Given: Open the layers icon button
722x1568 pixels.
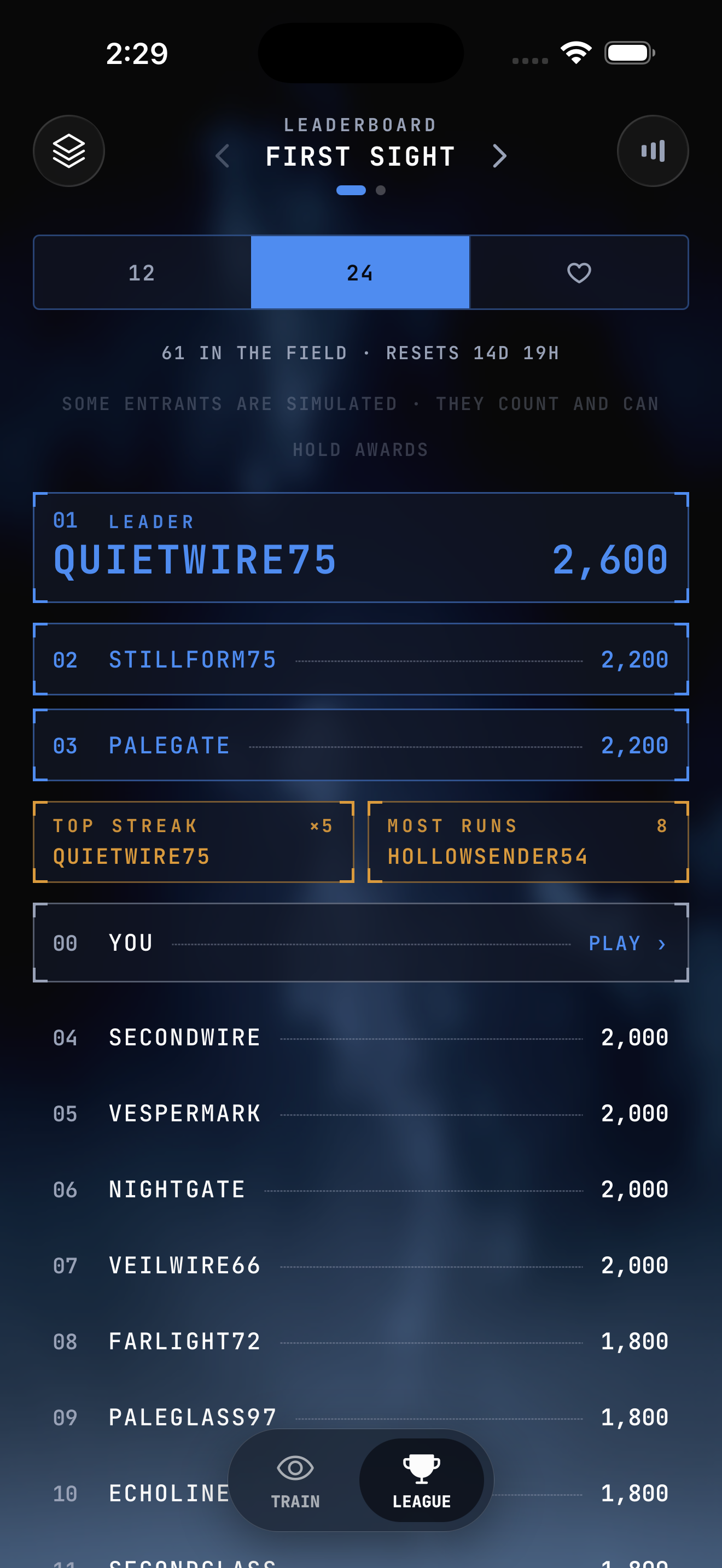Looking at the screenshot, I should (x=69, y=151).
